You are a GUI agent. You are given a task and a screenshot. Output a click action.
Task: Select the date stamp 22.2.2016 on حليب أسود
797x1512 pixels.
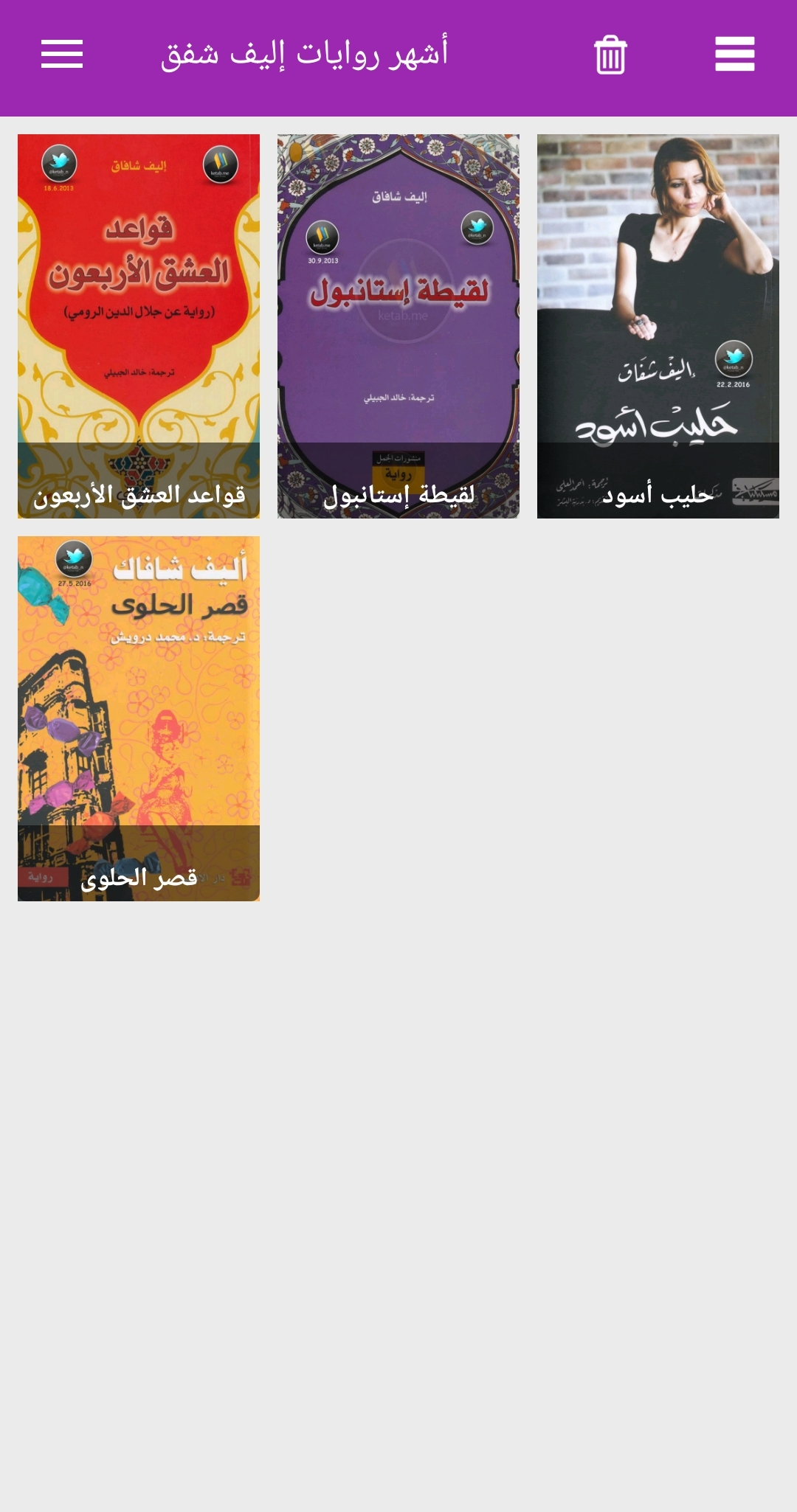pyautogui.click(x=733, y=384)
